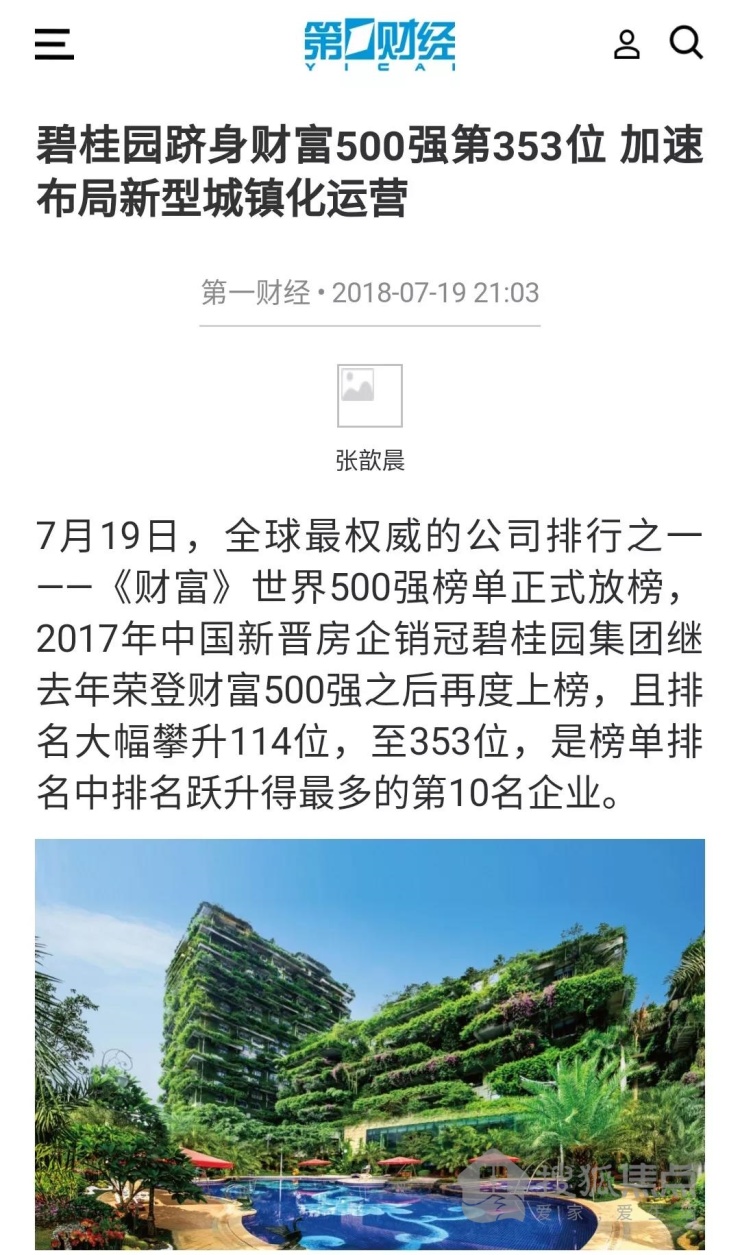The width and height of the screenshot is (740, 1255).
Task: Open the search icon
Action: click(686, 43)
